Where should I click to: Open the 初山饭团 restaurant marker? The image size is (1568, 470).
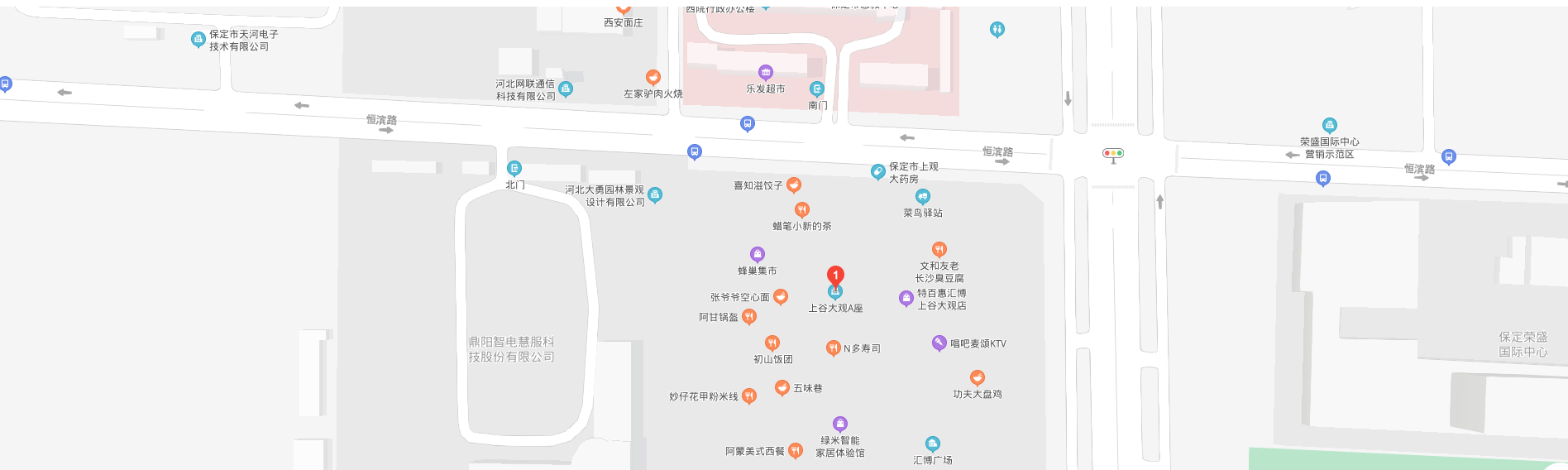coord(772,343)
